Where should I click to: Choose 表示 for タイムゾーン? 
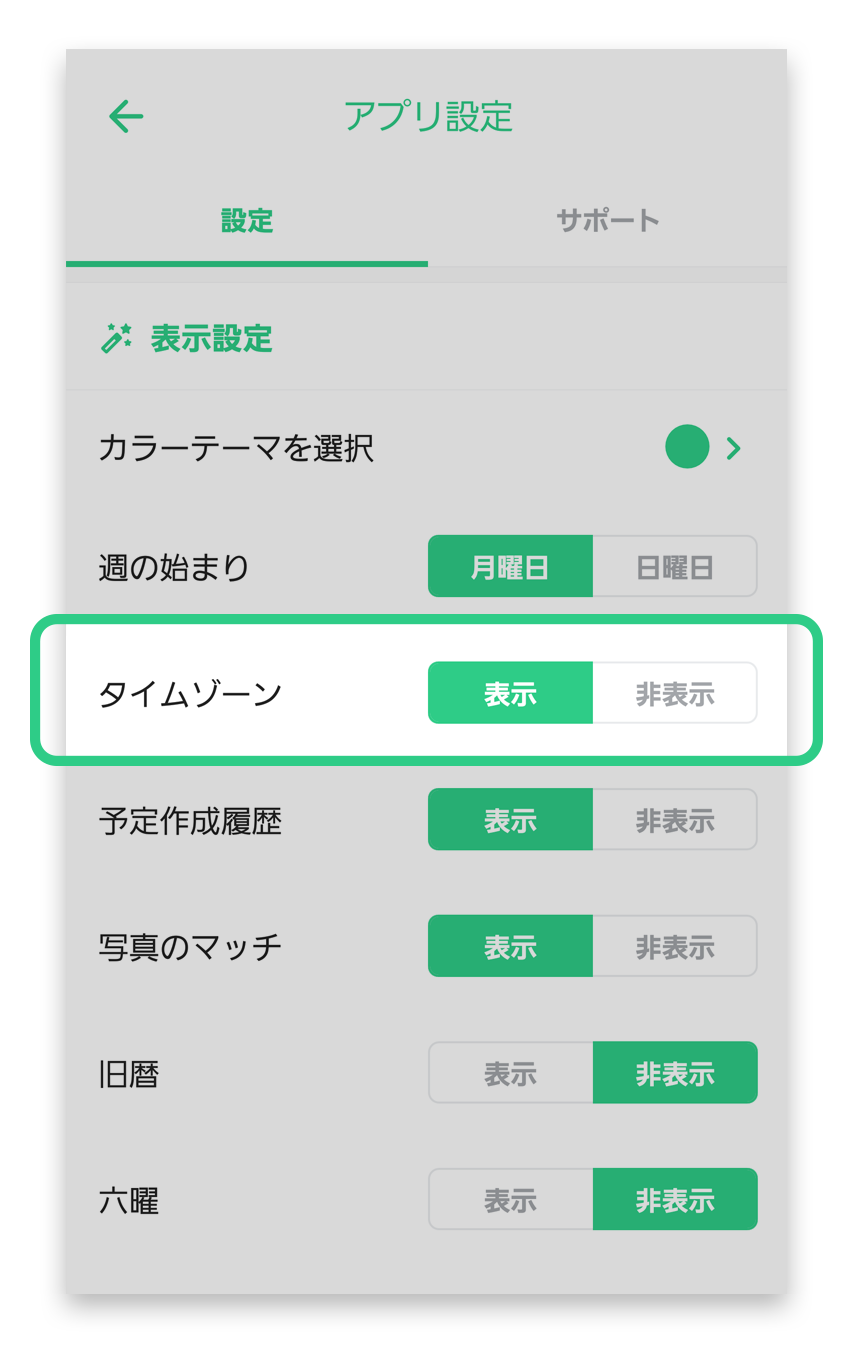click(510, 693)
